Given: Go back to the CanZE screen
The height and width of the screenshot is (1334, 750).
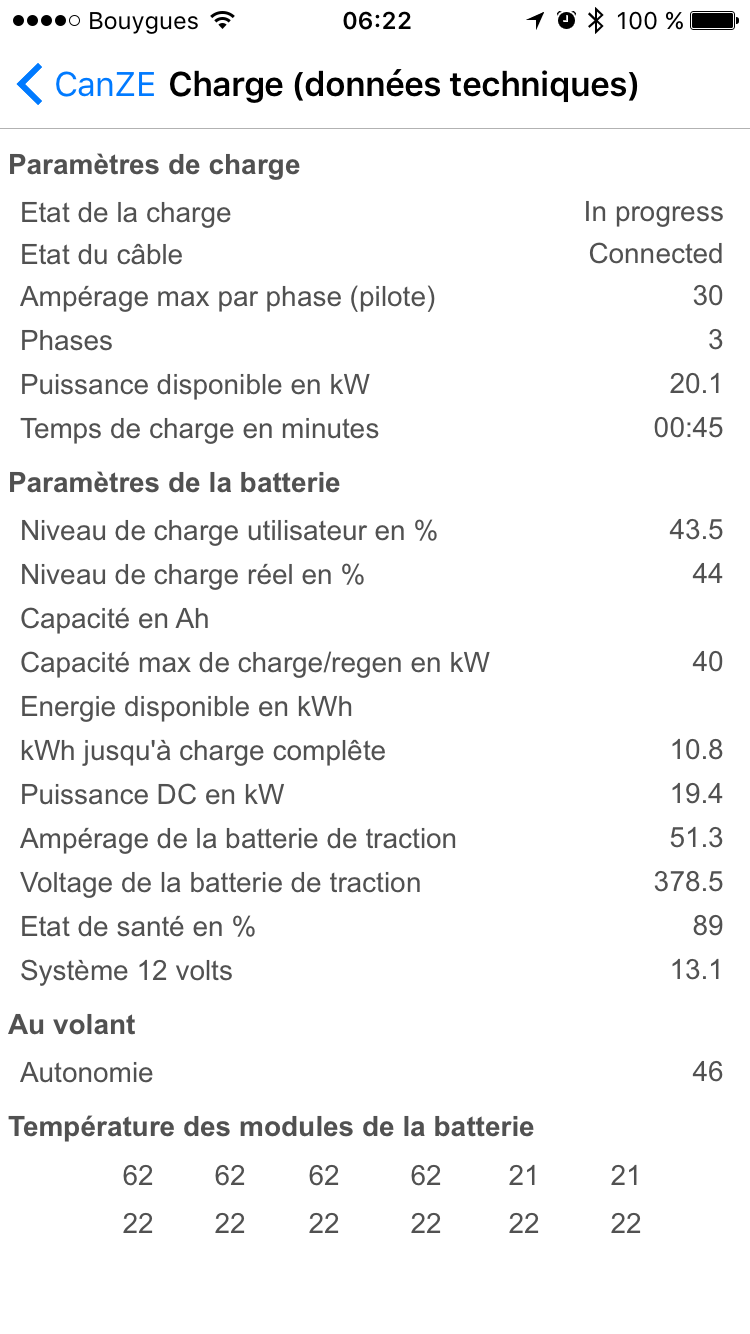Looking at the screenshot, I should click(x=86, y=85).
